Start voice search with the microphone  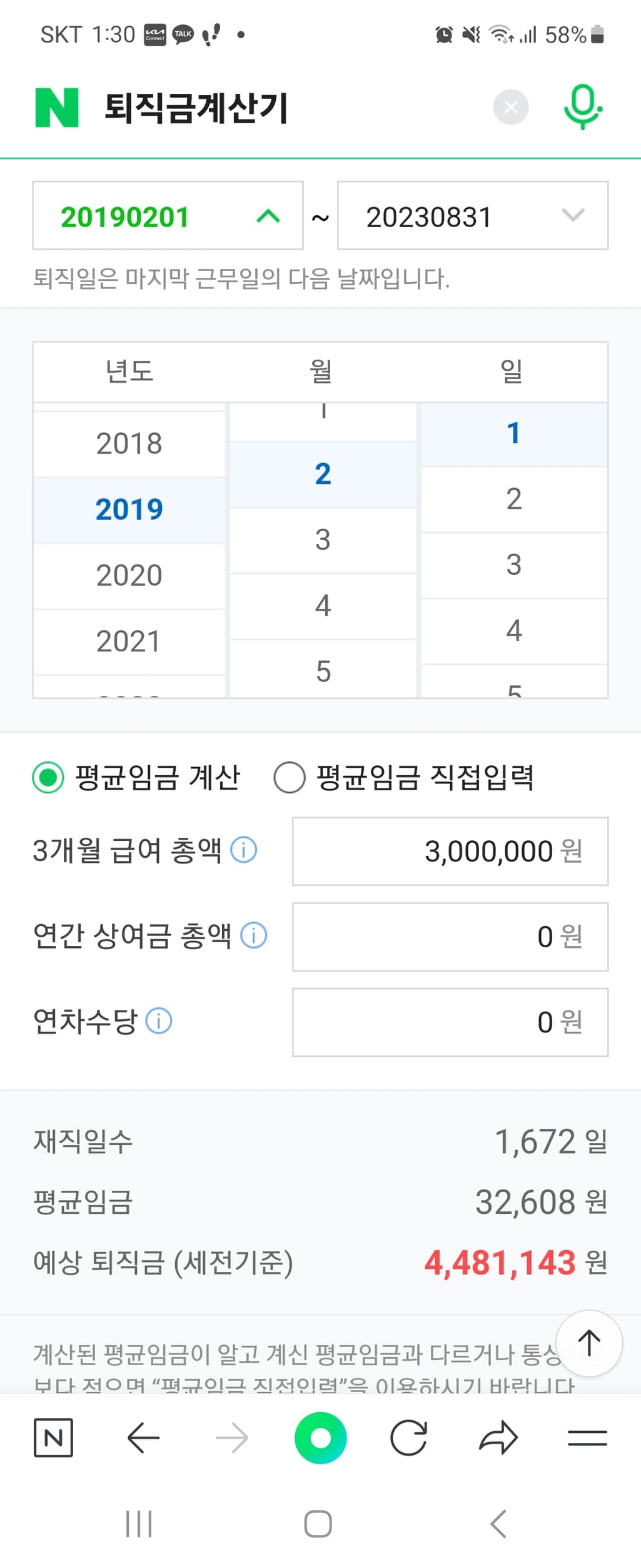pyautogui.click(x=582, y=106)
